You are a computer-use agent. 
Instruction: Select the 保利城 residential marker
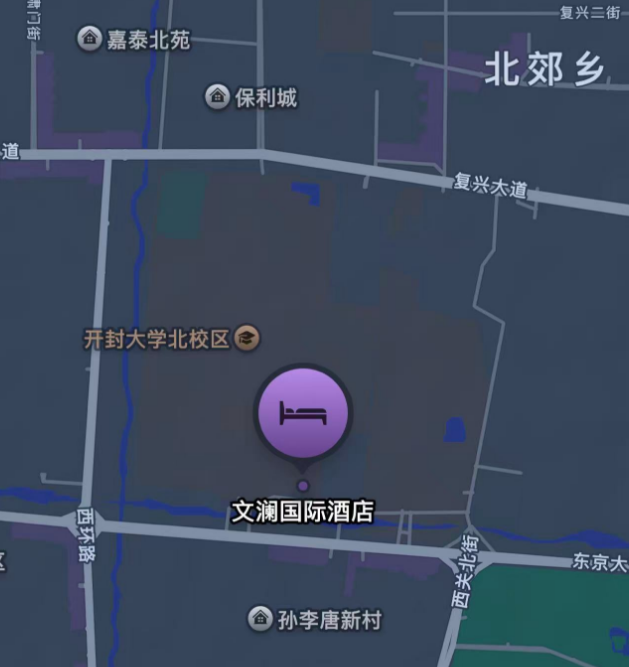click(x=217, y=97)
